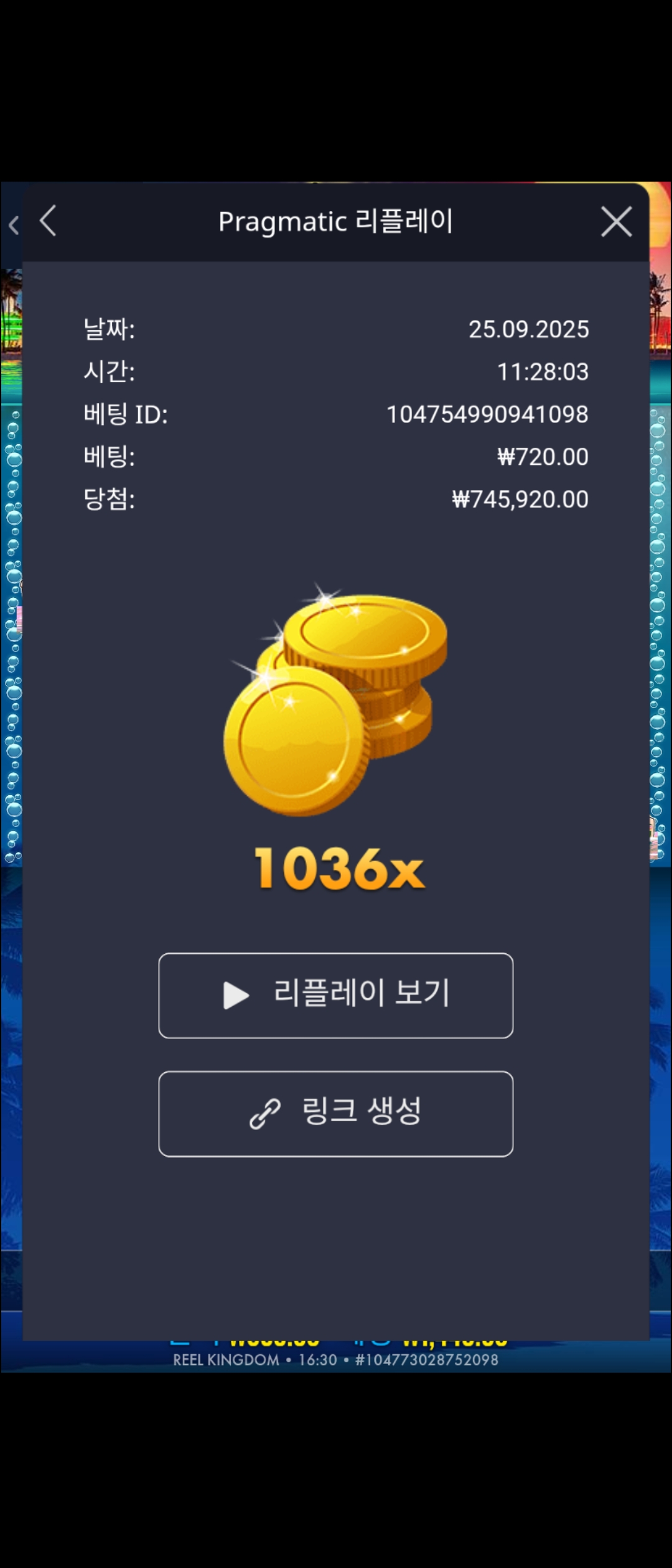This screenshot has height=1568, width=672.
Task: Close the Pragmatic 리플레이 dialog
Action: (x=616, y=222)
